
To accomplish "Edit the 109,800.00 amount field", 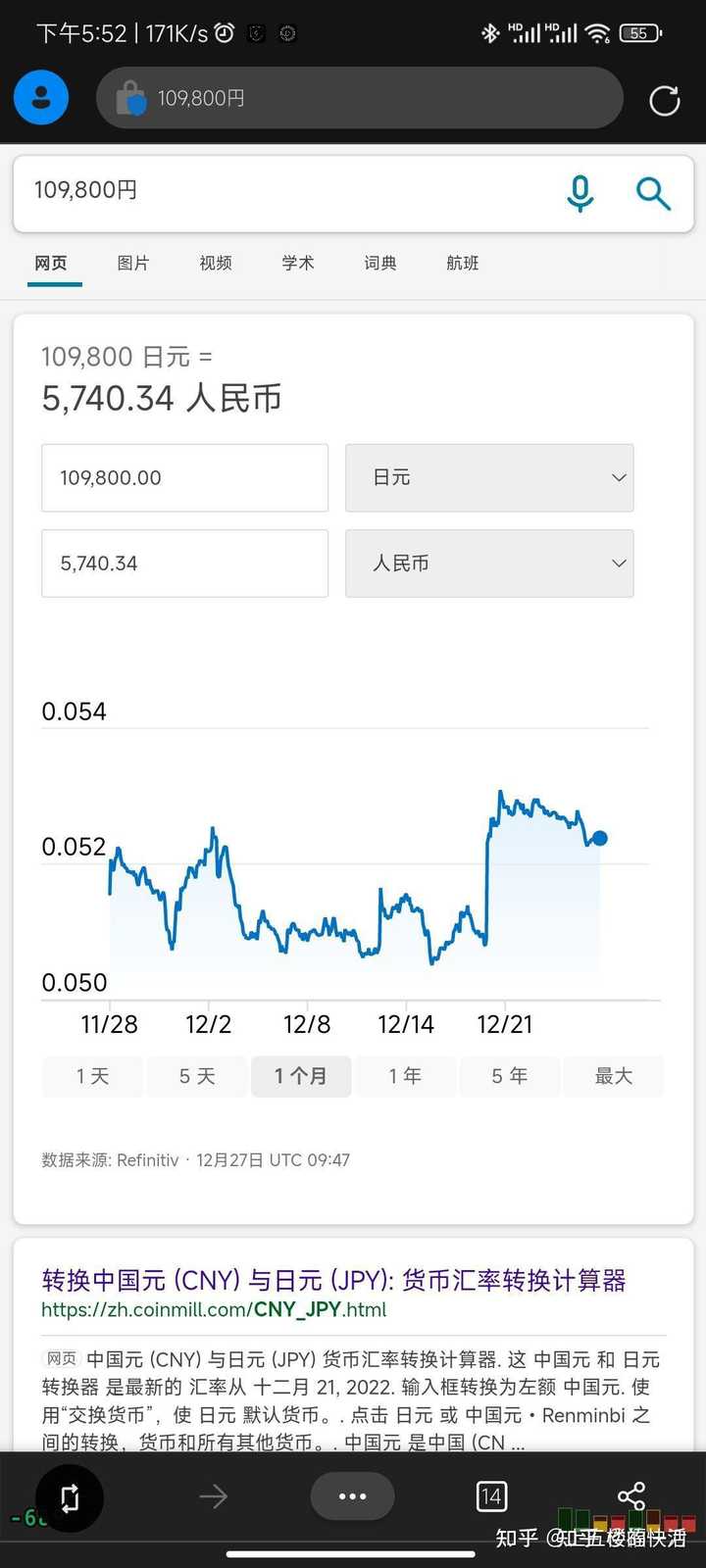I will point(184,477).
